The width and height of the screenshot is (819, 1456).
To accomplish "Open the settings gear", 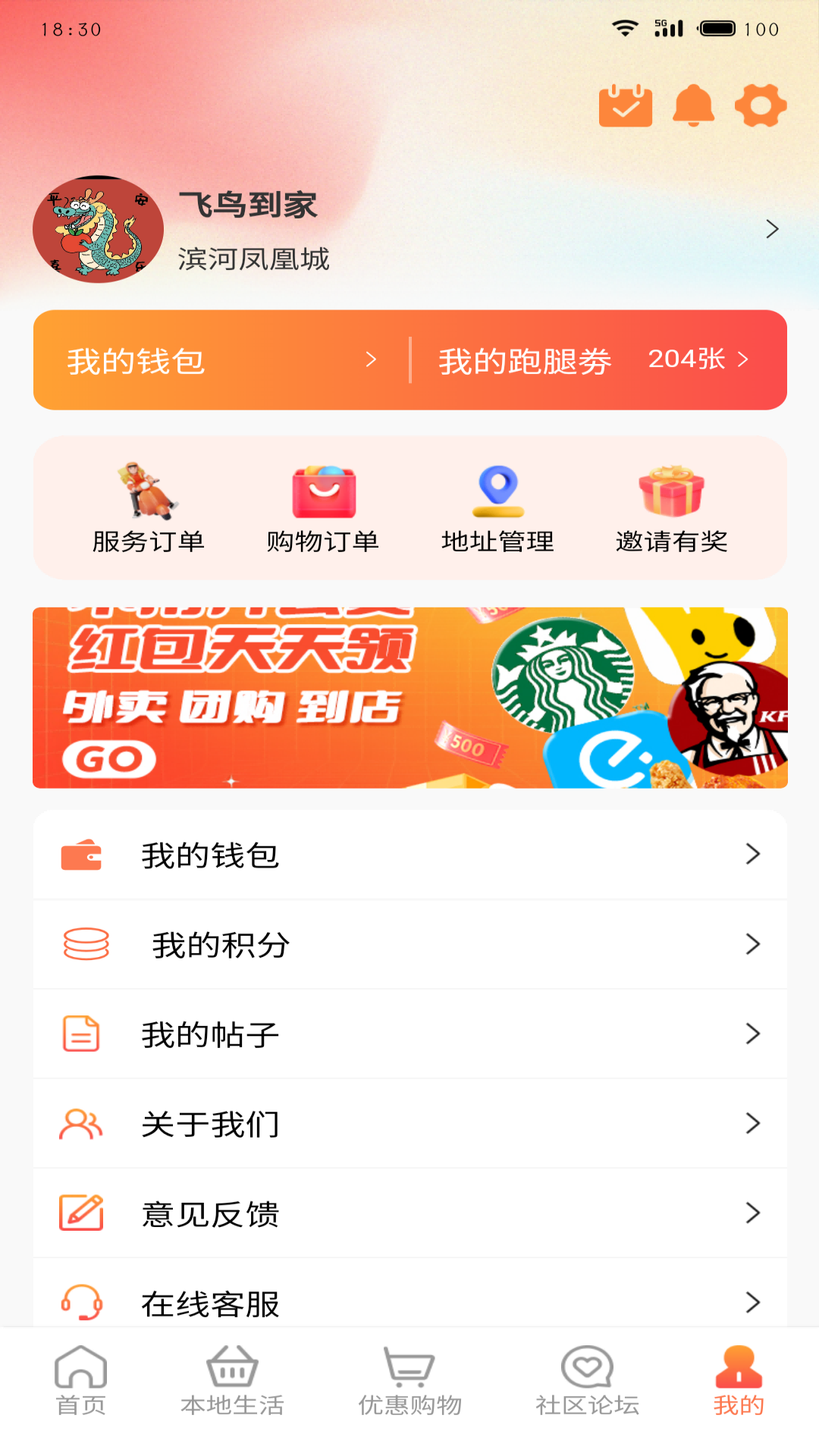I will [x=761, y=106].
